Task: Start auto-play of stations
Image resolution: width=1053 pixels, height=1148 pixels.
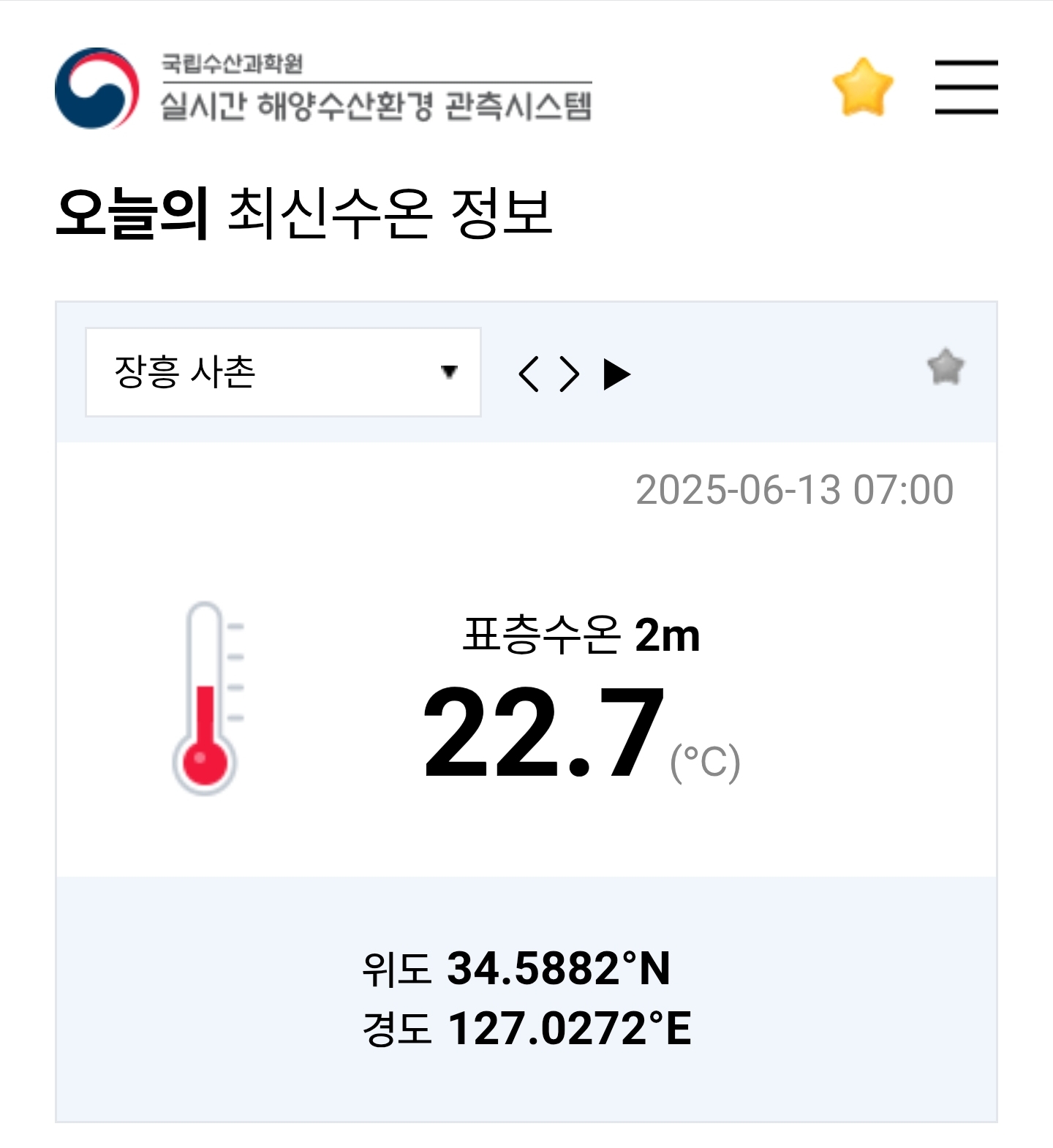Action: 616,374
